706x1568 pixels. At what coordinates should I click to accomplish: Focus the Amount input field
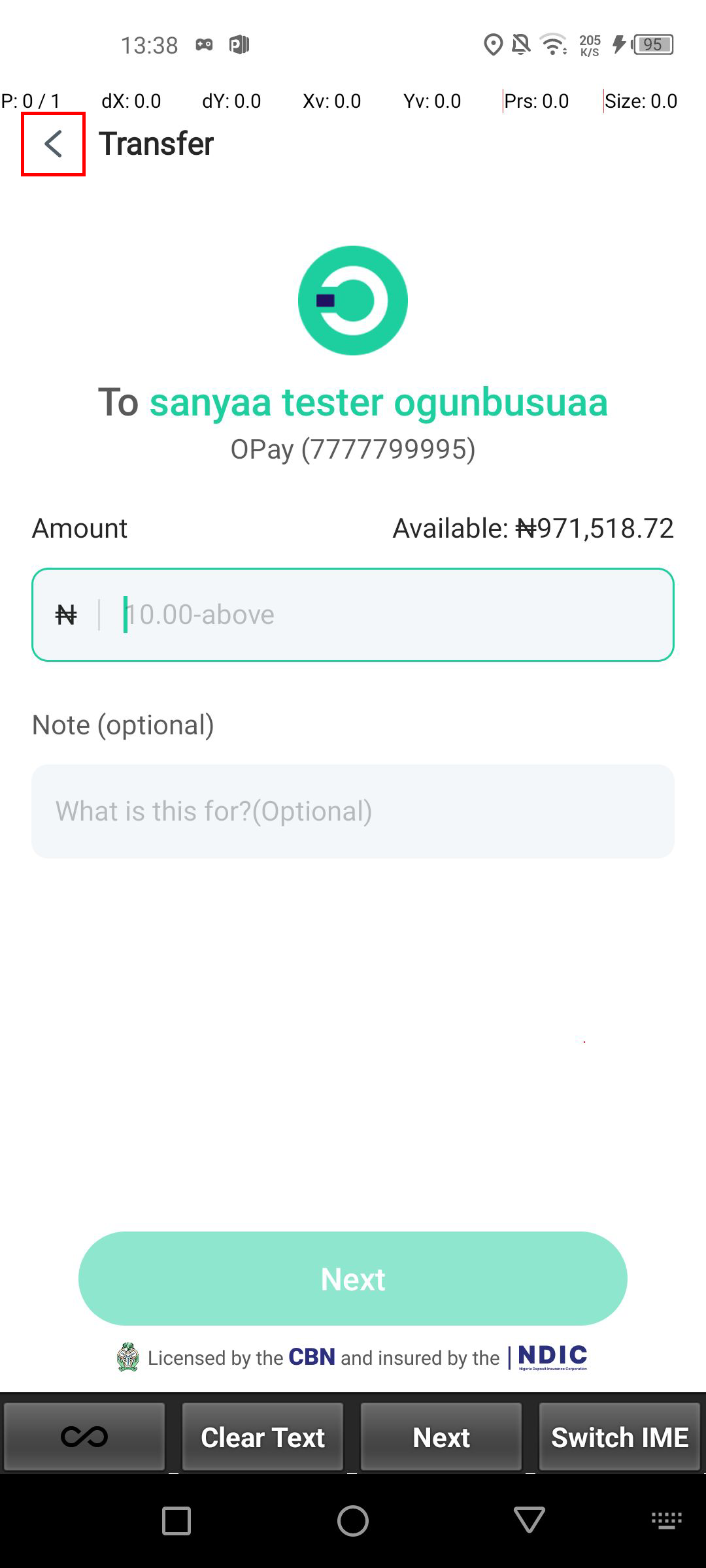point(392,615)
